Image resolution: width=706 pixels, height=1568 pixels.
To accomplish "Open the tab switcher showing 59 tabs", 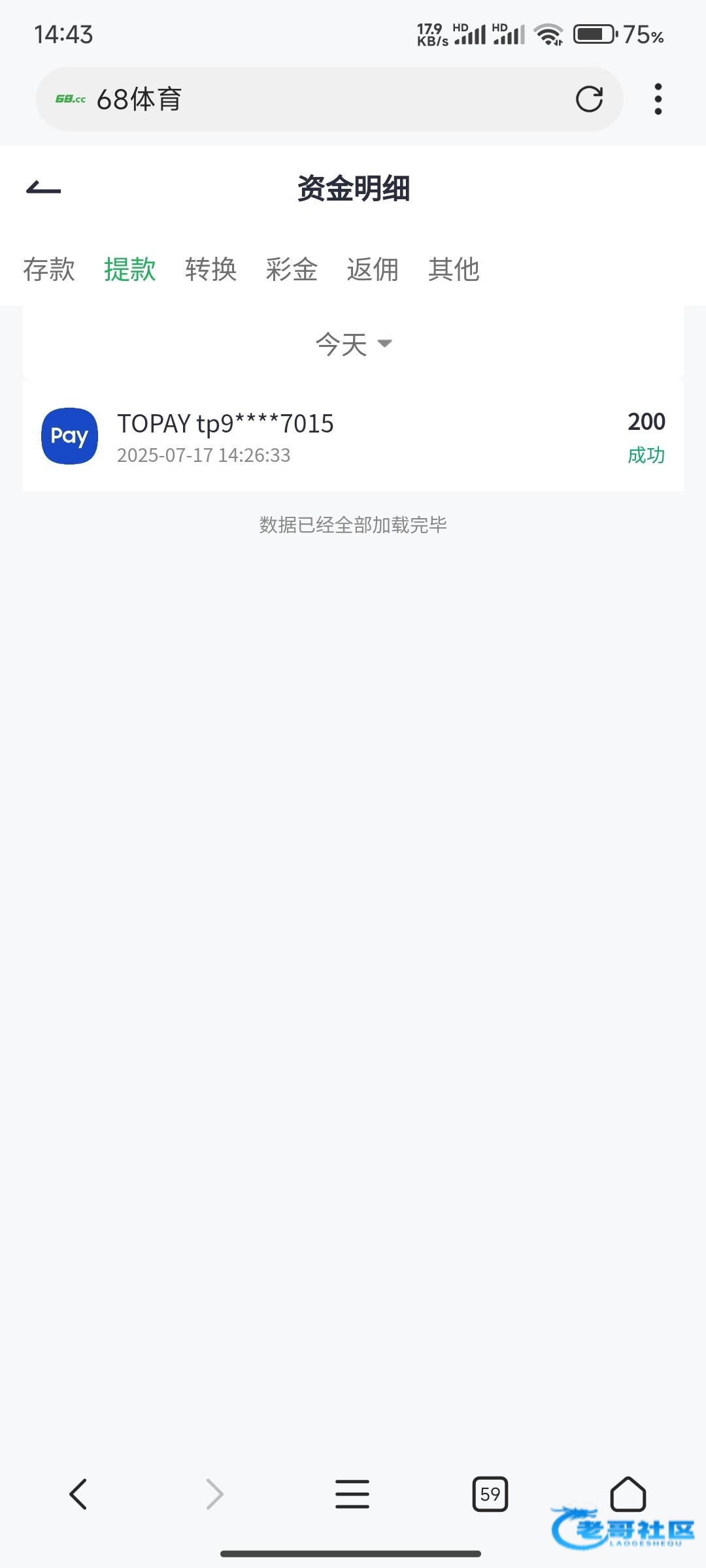I will (490, 1494).
